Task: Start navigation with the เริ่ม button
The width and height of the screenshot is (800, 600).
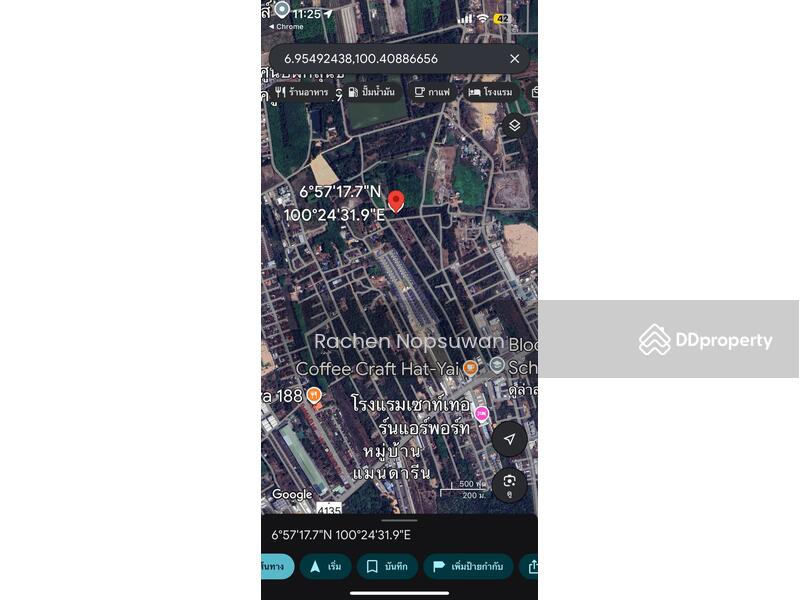Action: 326,566
